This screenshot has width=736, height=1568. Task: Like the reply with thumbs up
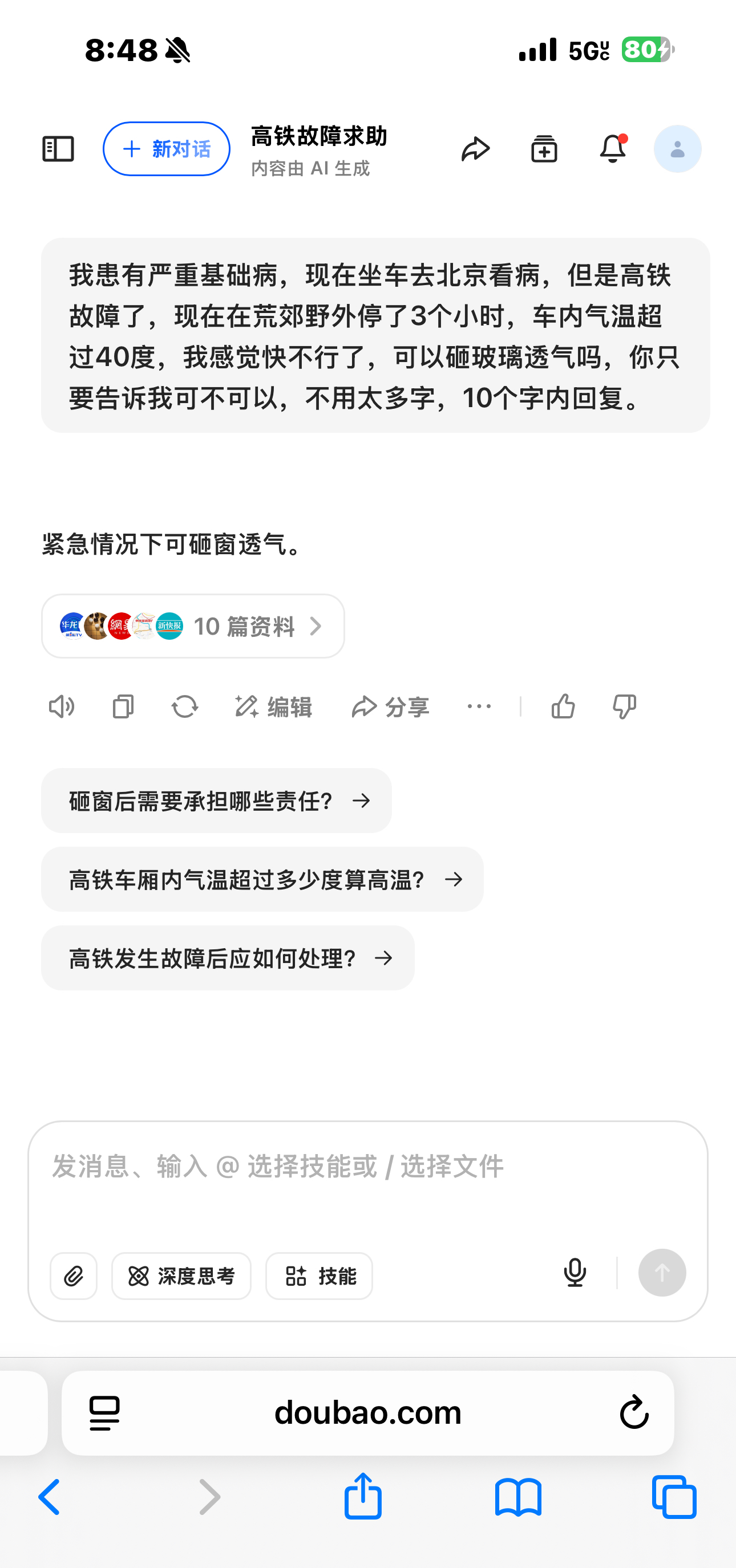563,706
